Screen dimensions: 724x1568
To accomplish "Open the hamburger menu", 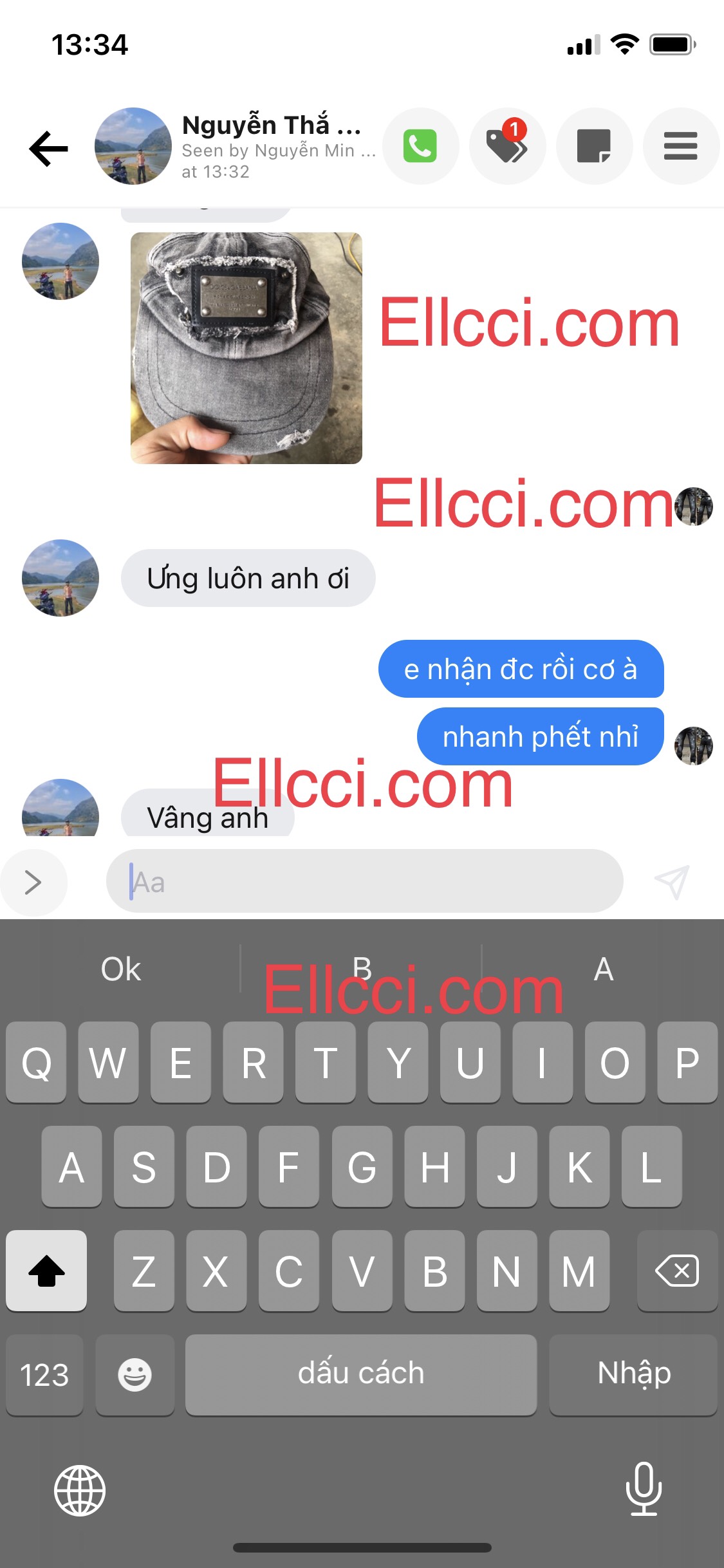I will (x=680, y=146).
